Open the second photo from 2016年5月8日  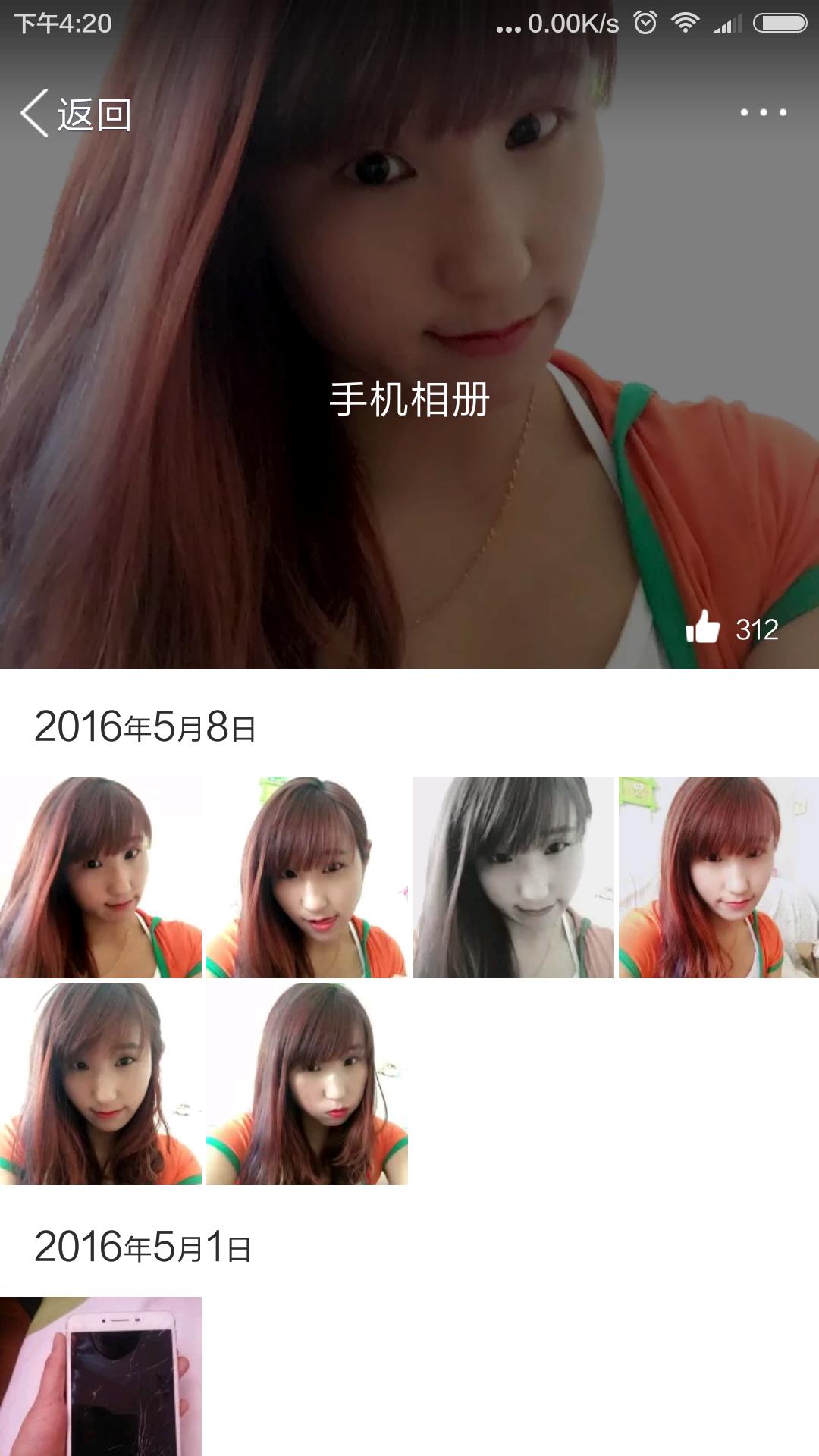click(x=306, y=877)
